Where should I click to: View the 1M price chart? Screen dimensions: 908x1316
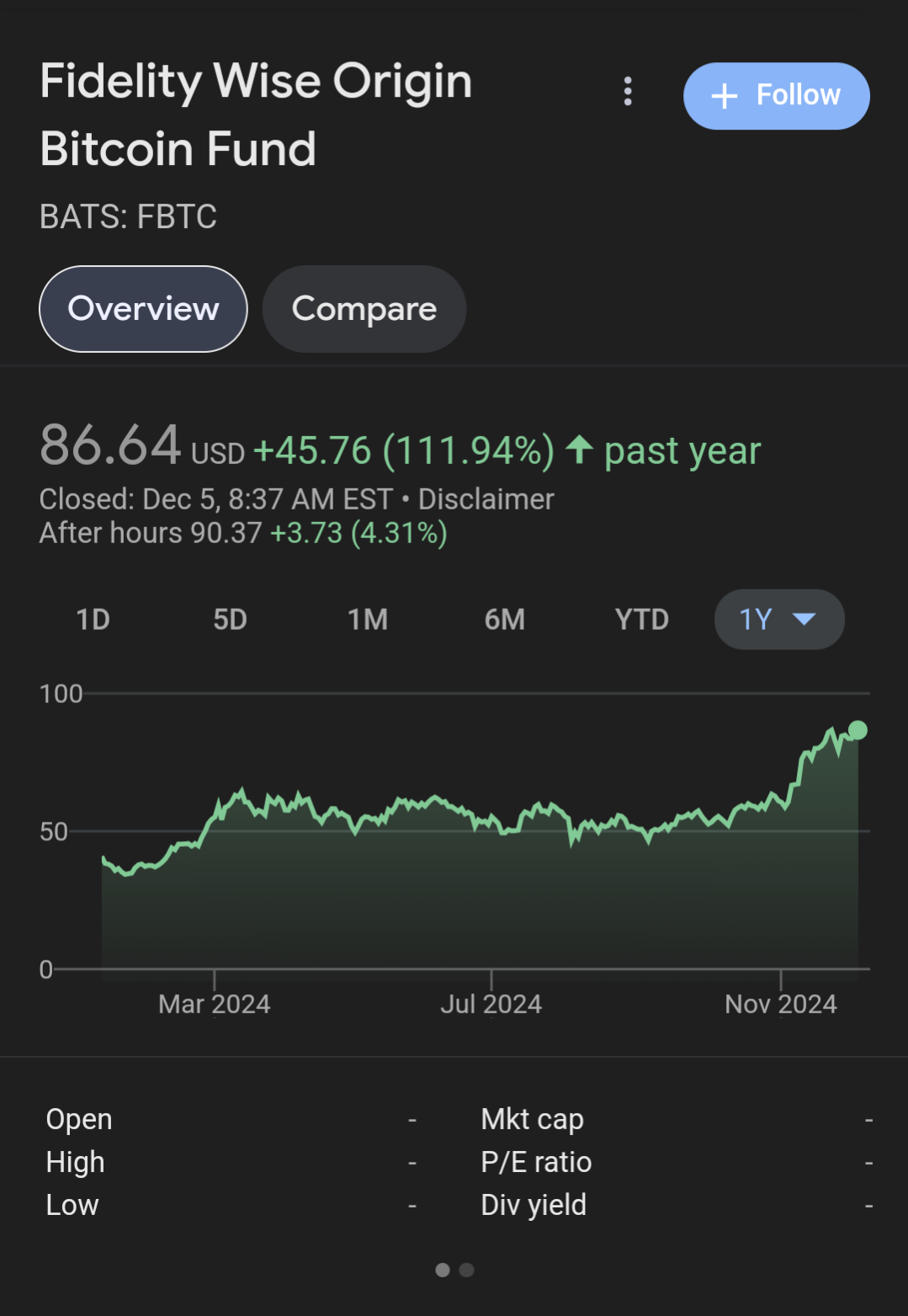coord(368,620)
